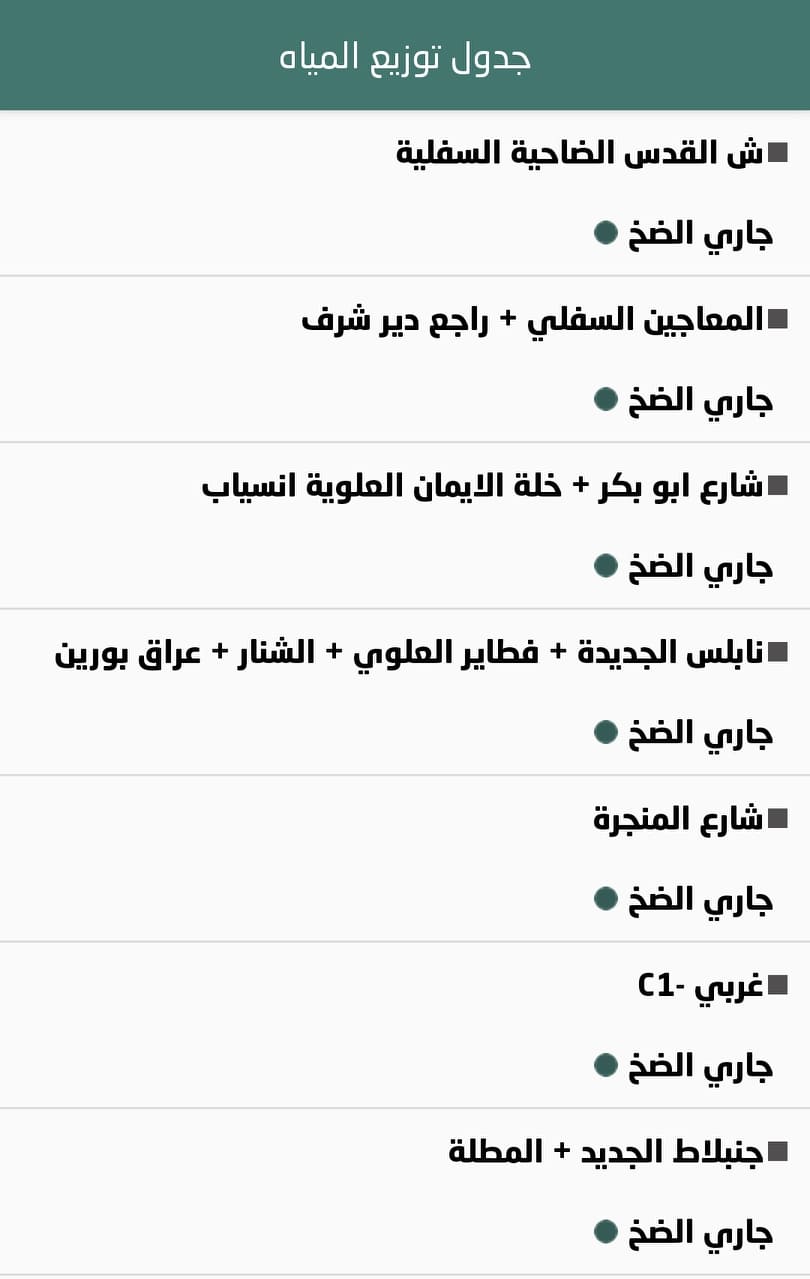810x1279 pixels.
Task: View جنبلاط الجديد + المطلة row
Action: click(606, 1152)
